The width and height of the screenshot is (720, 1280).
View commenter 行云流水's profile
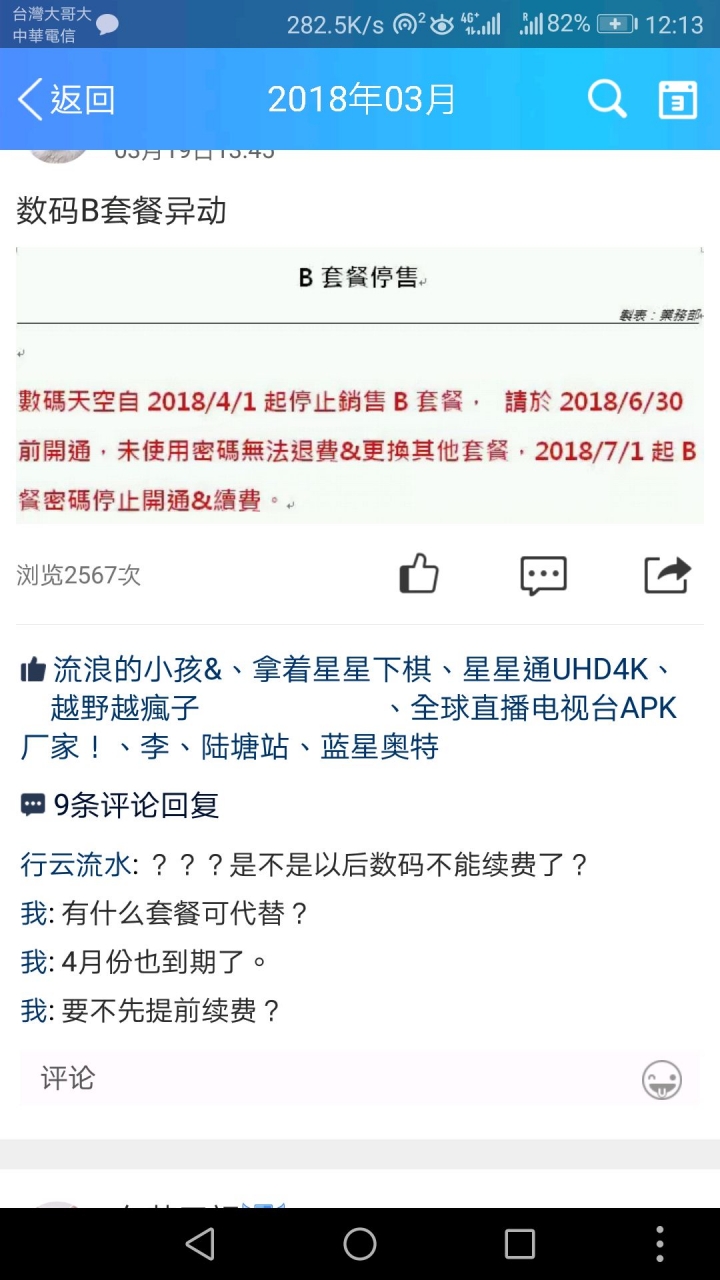(x=76, y=864)
